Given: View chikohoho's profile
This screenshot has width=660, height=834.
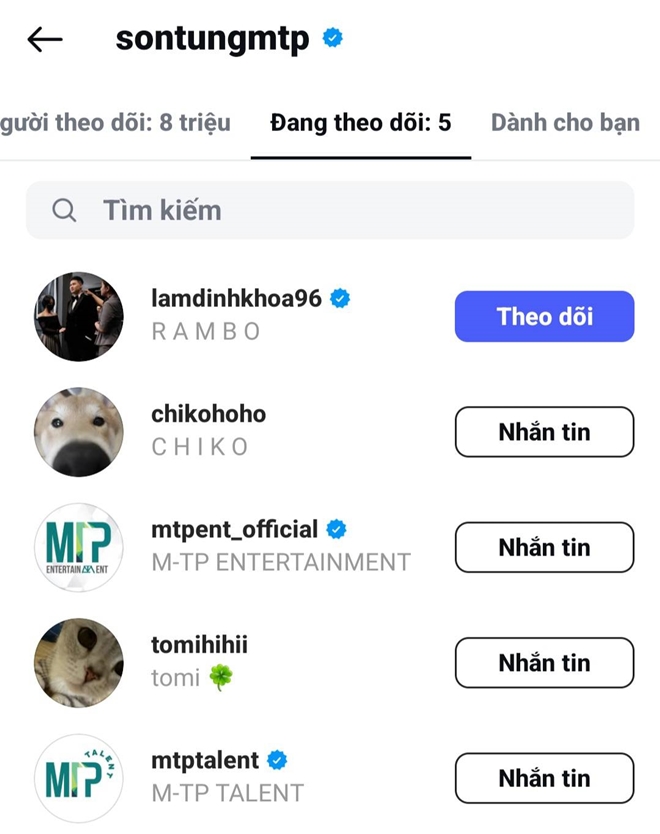Looking at the screenshot, I should pyautogui.click(x=208, y=414).
